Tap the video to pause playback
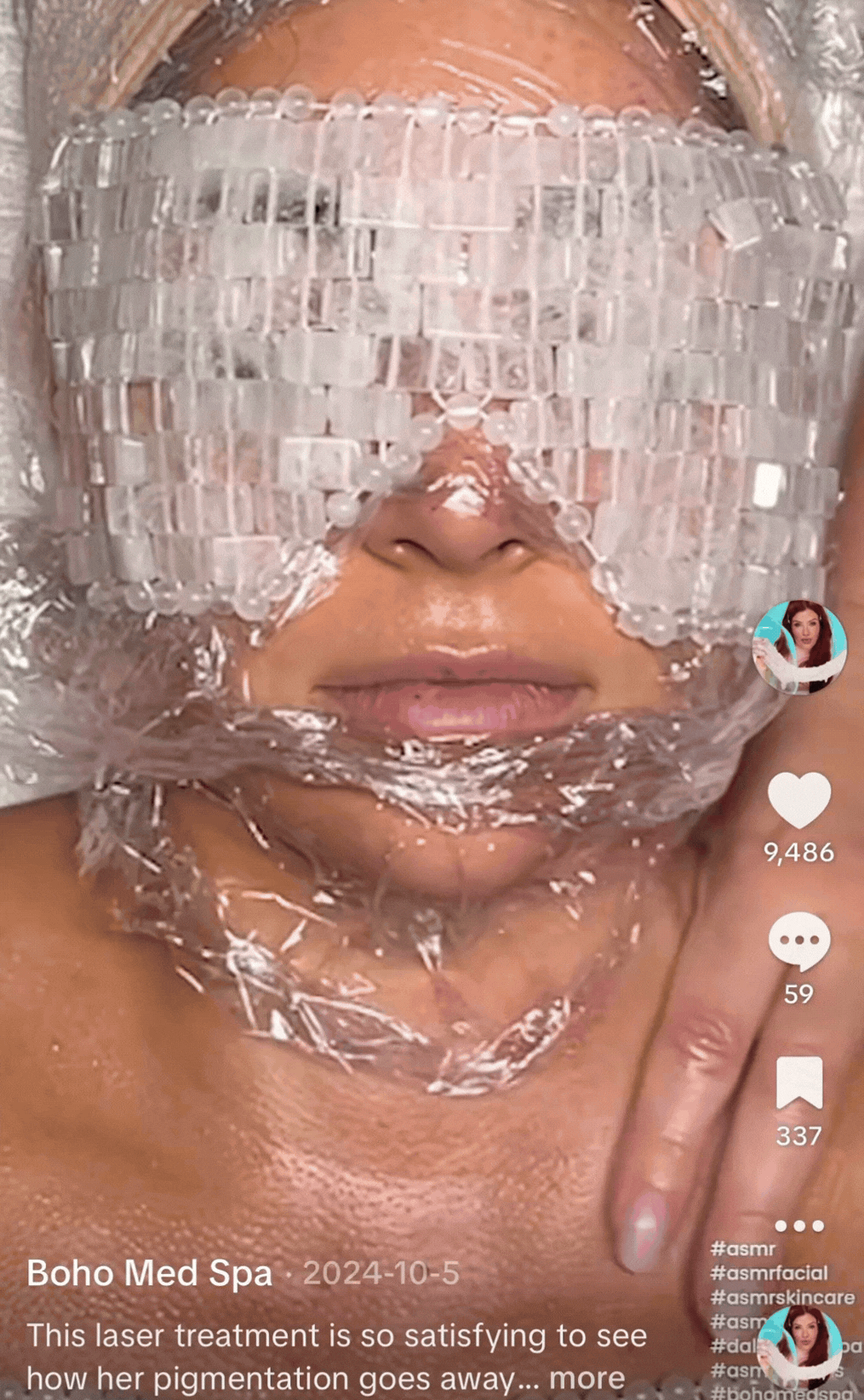The height and width of the screenshot is (1400, 864). 383,596
